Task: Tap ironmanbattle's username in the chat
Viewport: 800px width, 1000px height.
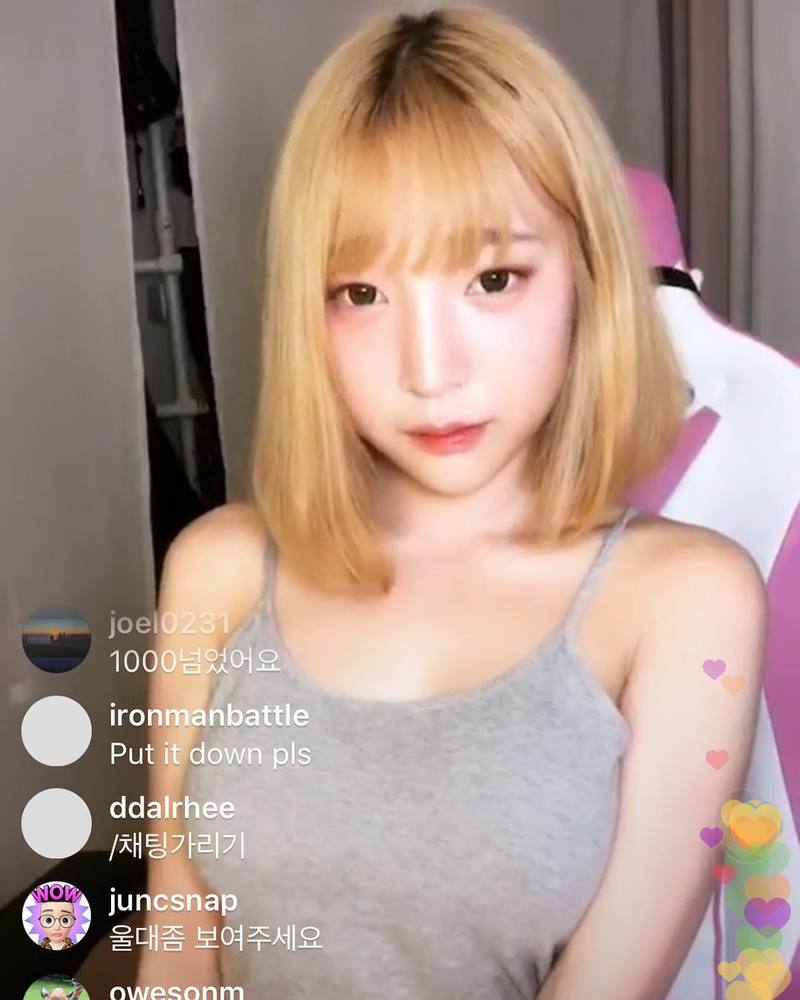Action: pos(209,716)
